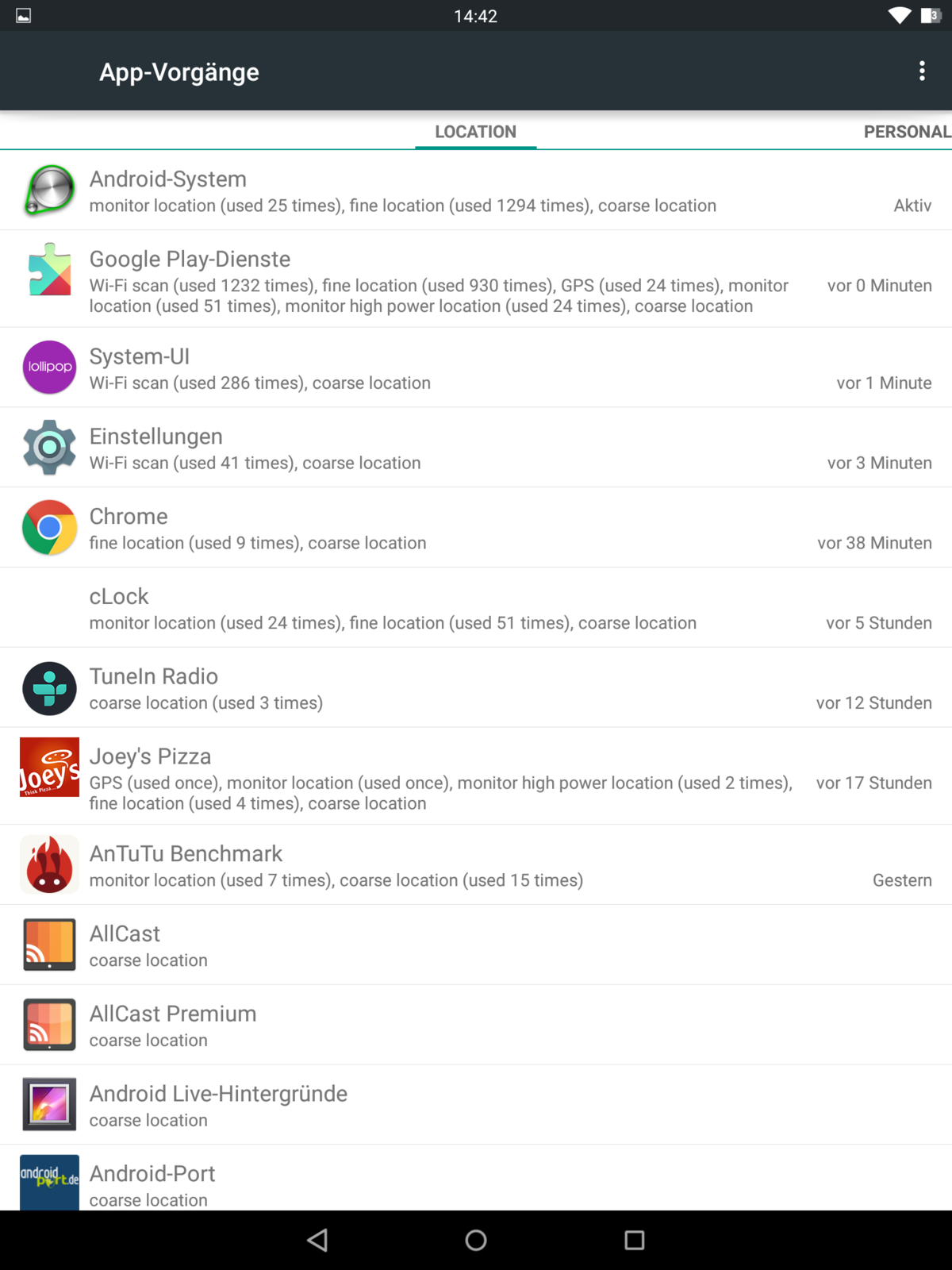
Task: Tap the Chrome row
Action: 476,528
